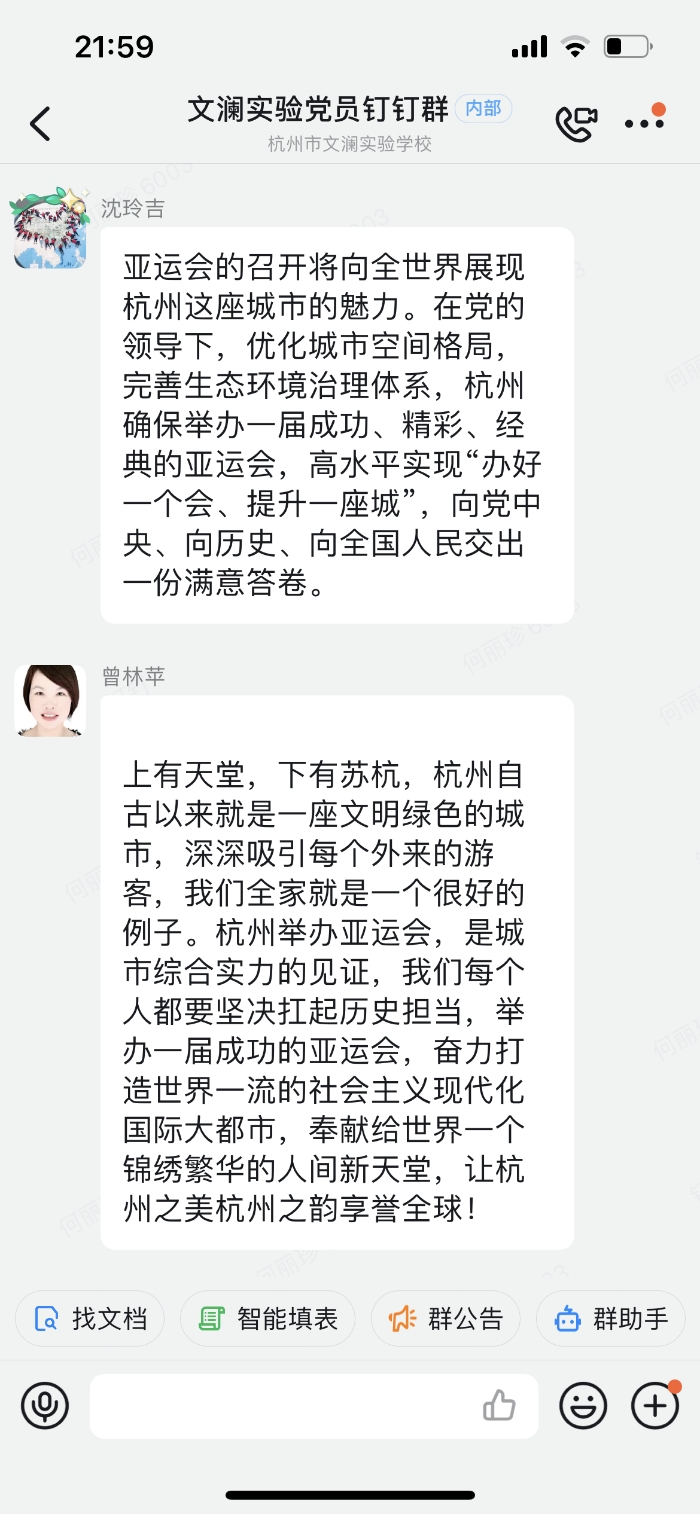Open the three-dot group settings menu
This screenshot has height=1514, width=700.
[x=644, y=124]
